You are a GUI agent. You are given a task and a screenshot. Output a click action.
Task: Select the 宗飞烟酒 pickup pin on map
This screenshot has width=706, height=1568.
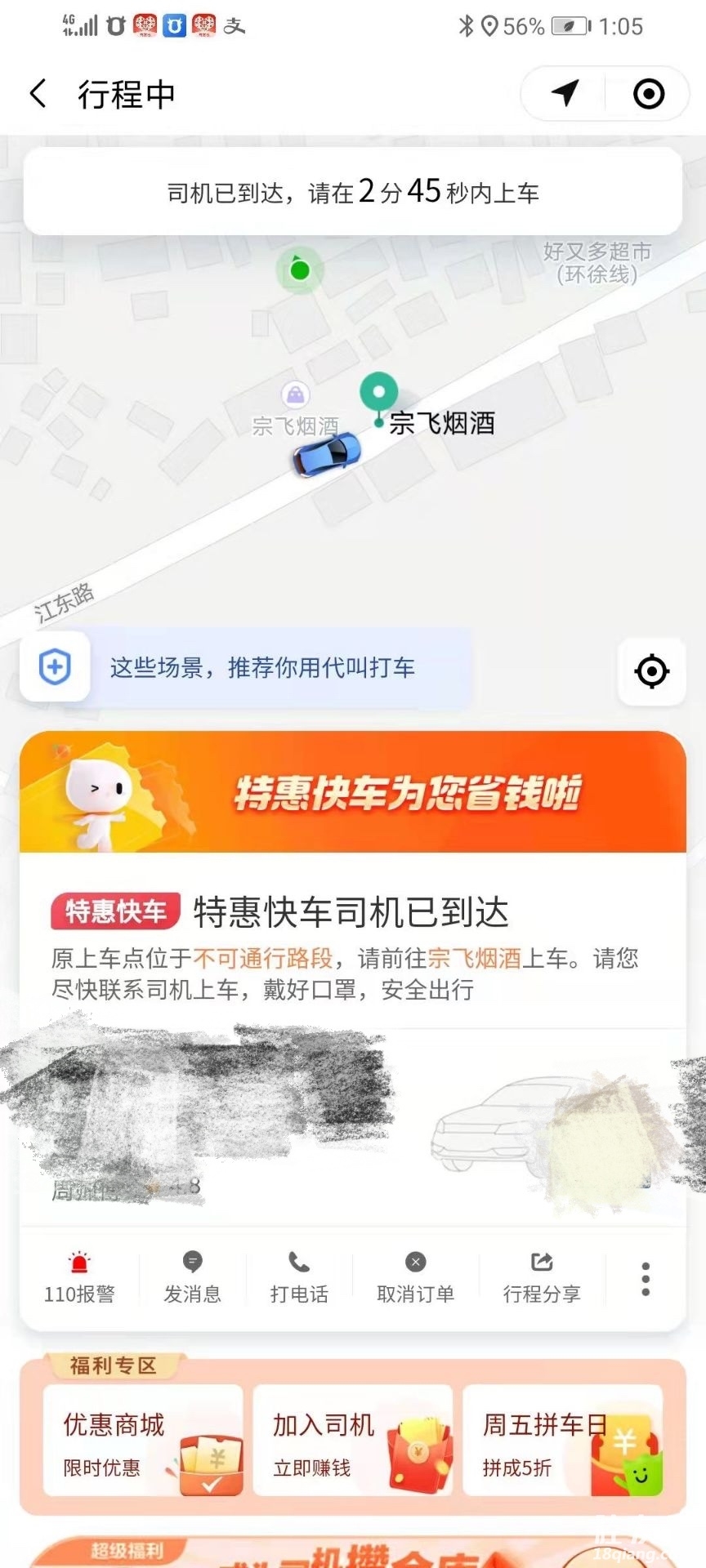[378, 394]
